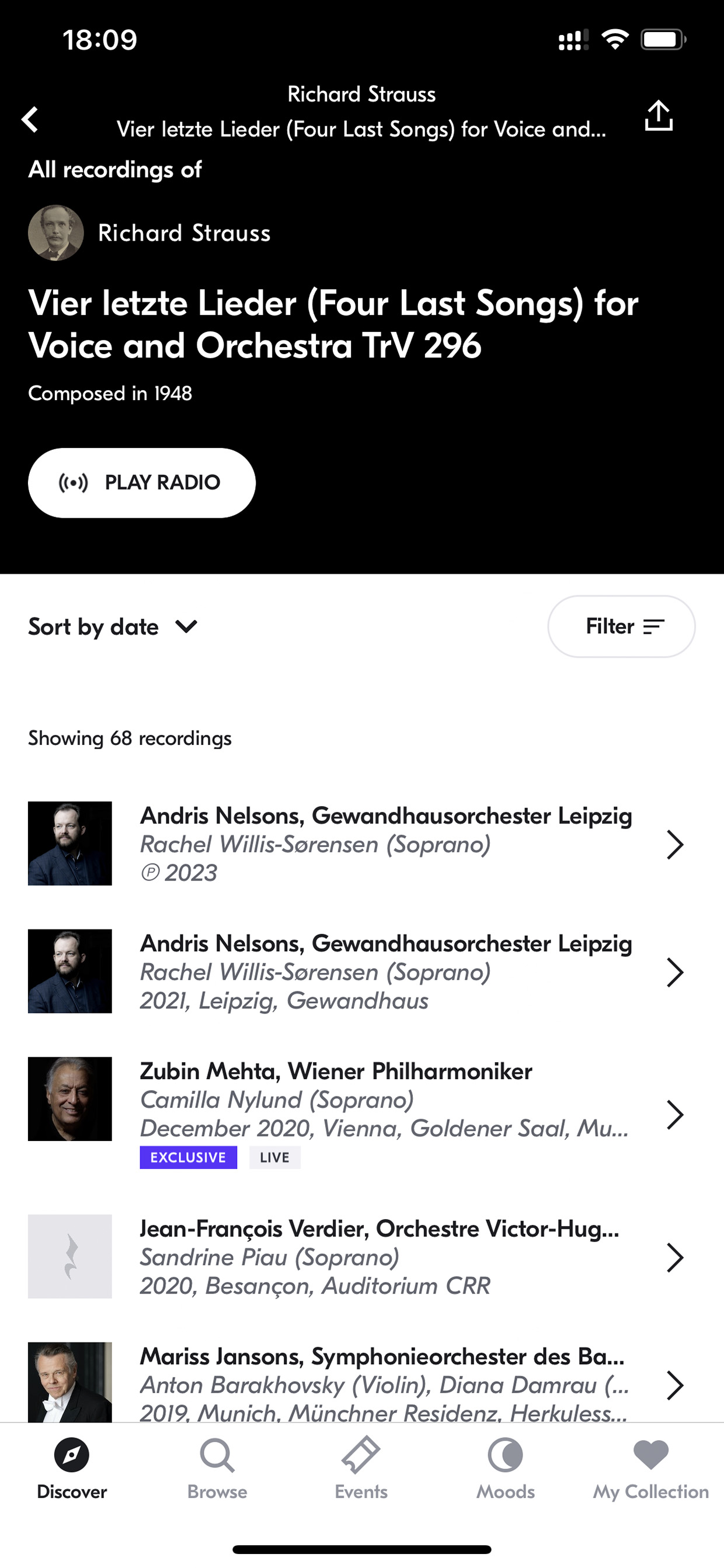Open Nelsons 2021 Leipzig Gewandhaus recording
This screenshot has width=724, height=1568.
(x=361, y=972)
